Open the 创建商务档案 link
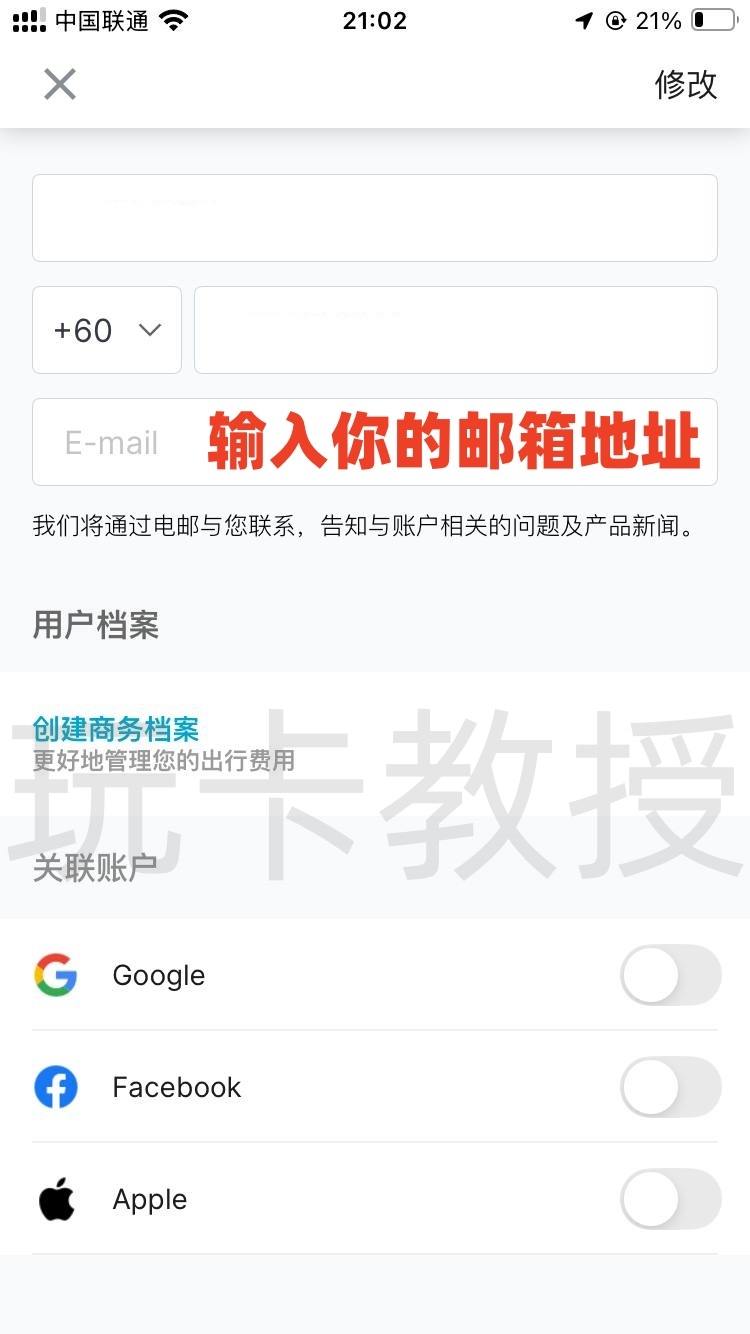Image resolution: width=750 pixels, height=1334 pixels. (x=117, y=729)
